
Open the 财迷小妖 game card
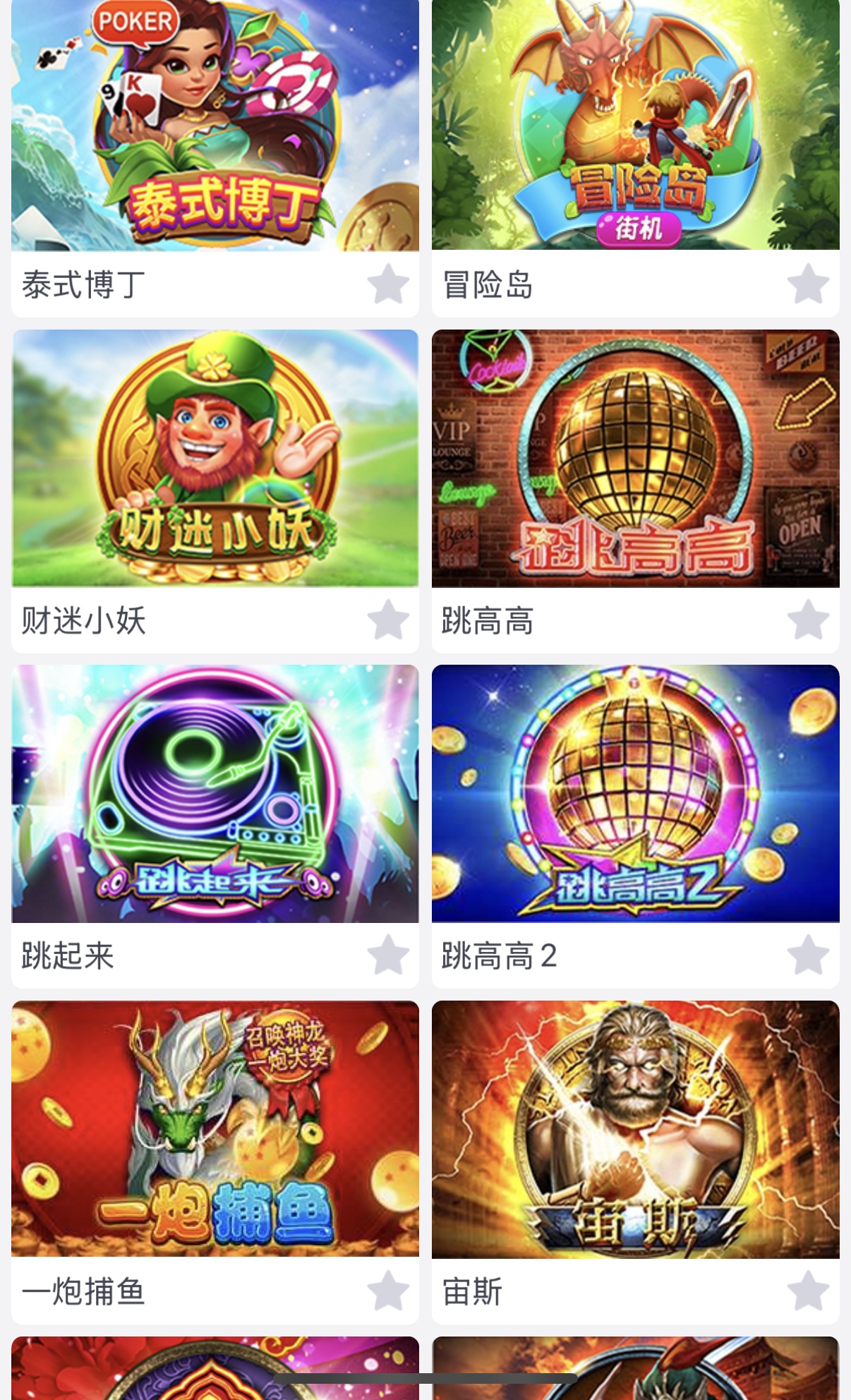215,459
